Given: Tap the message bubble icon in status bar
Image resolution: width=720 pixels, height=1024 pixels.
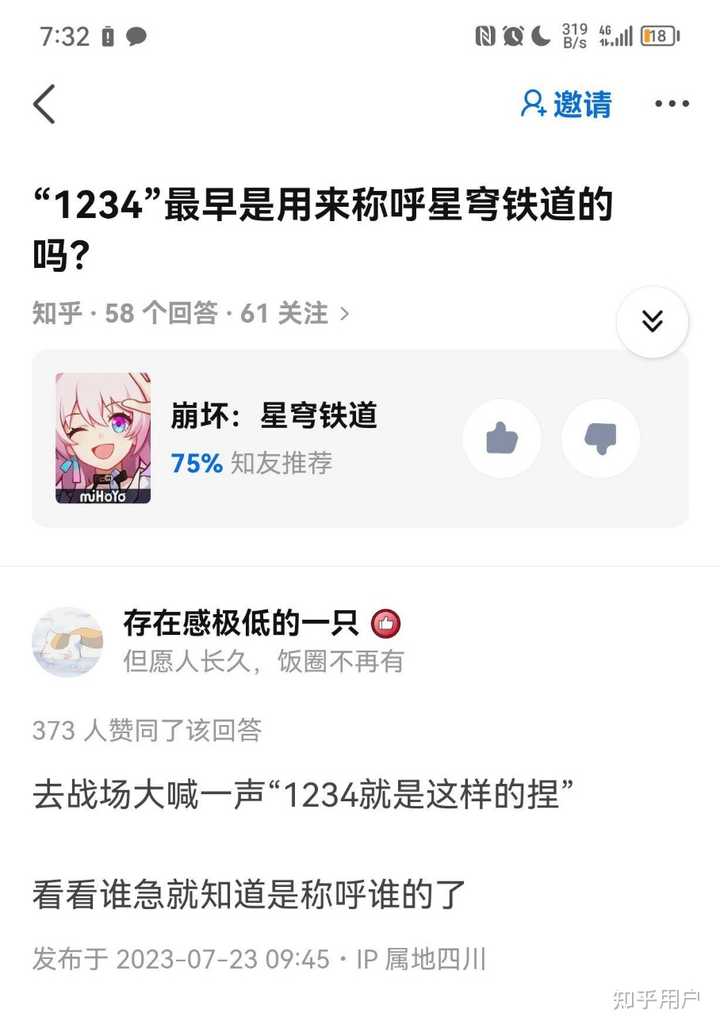Looking at the screenshot, I should click(138, 33).
